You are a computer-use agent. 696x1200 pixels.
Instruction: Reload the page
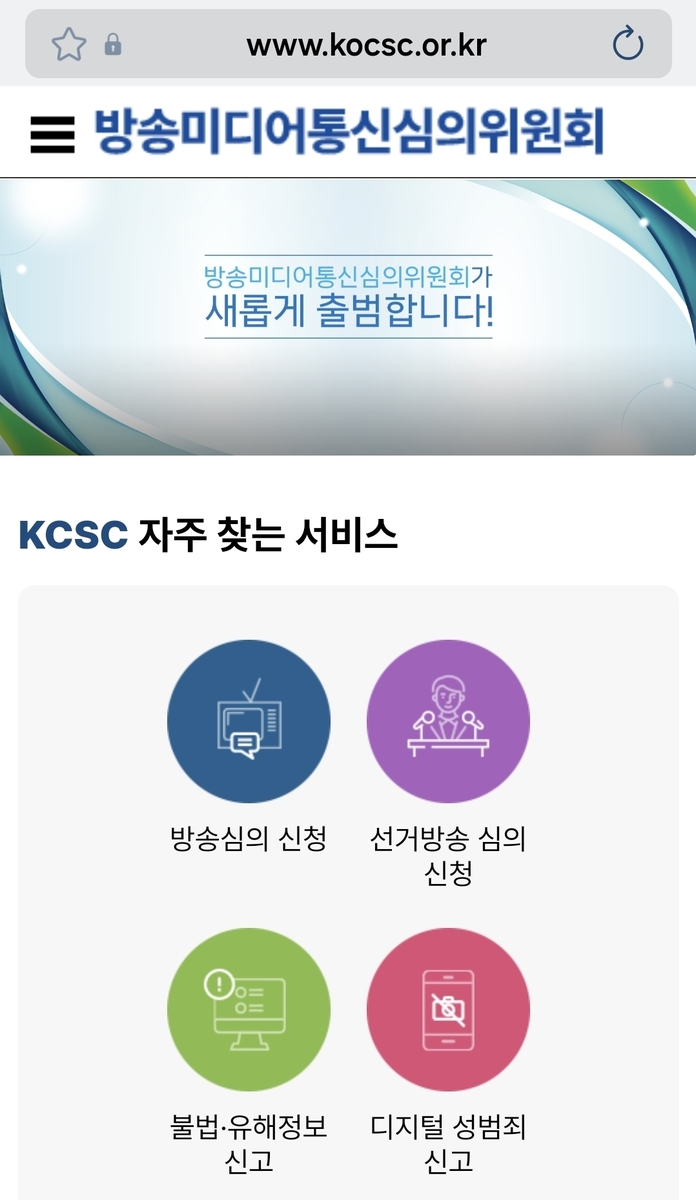pyautogui.click(x=627, y=44)
